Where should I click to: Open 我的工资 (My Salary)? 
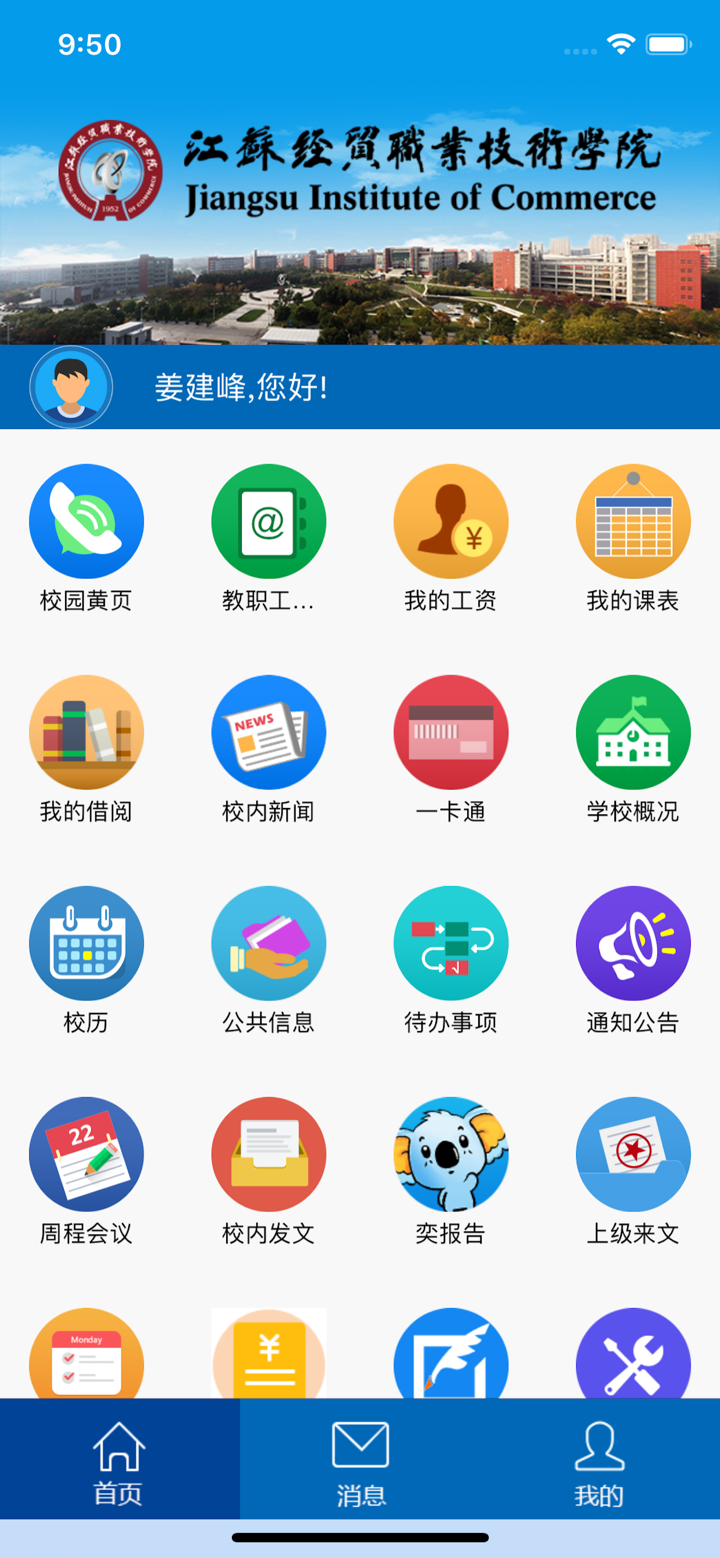pos(451,521)
